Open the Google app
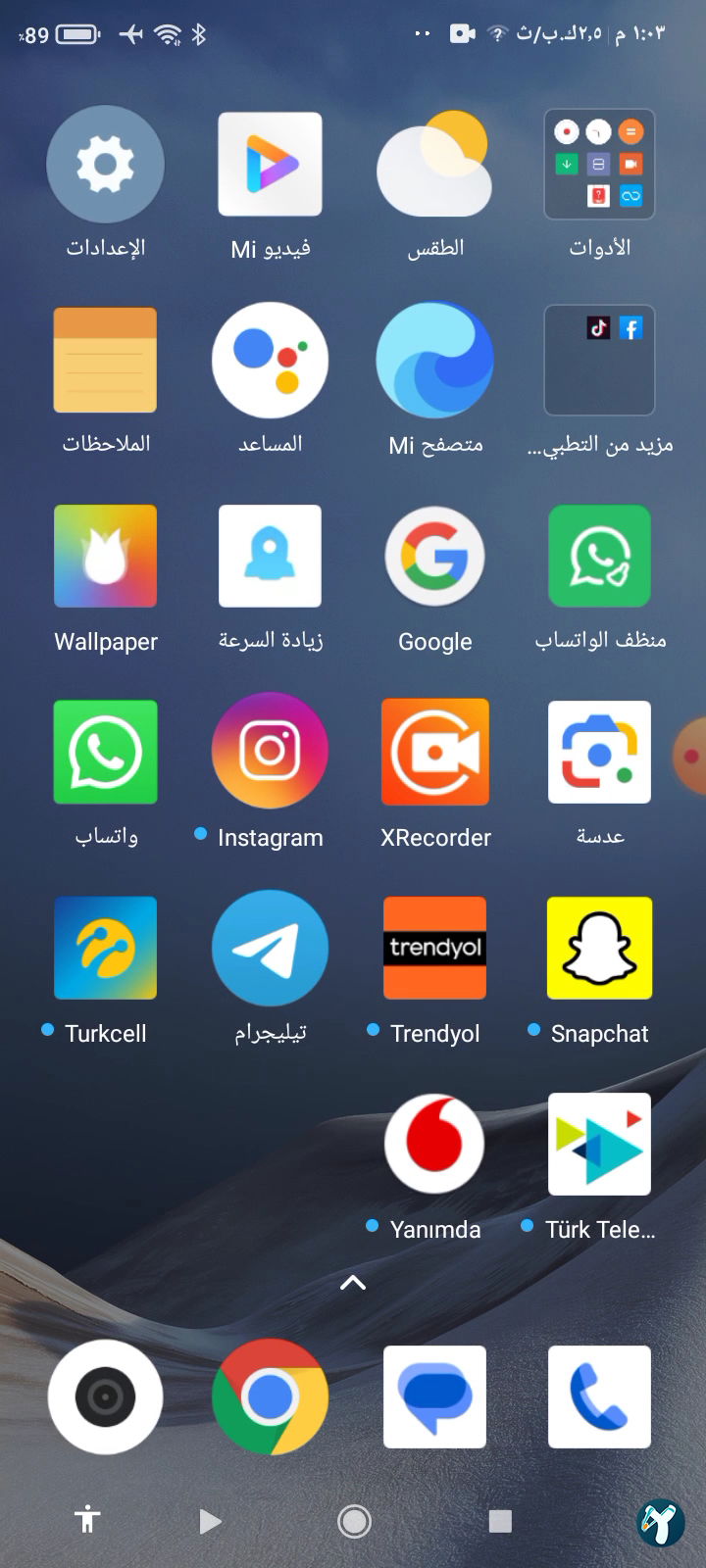 [x=434, y=556]
